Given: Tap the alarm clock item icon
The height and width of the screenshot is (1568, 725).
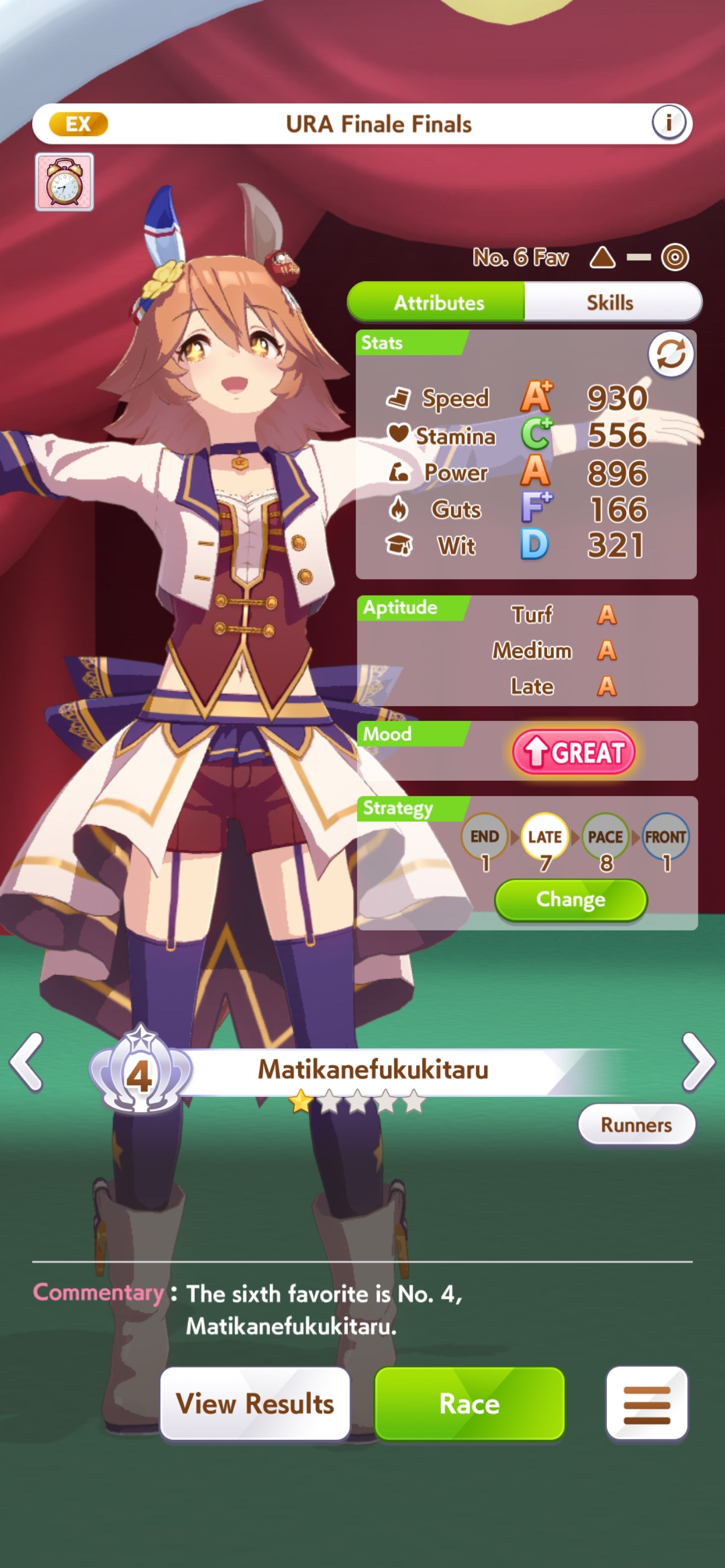Looking at the screenshot, I should click(64, 182).
